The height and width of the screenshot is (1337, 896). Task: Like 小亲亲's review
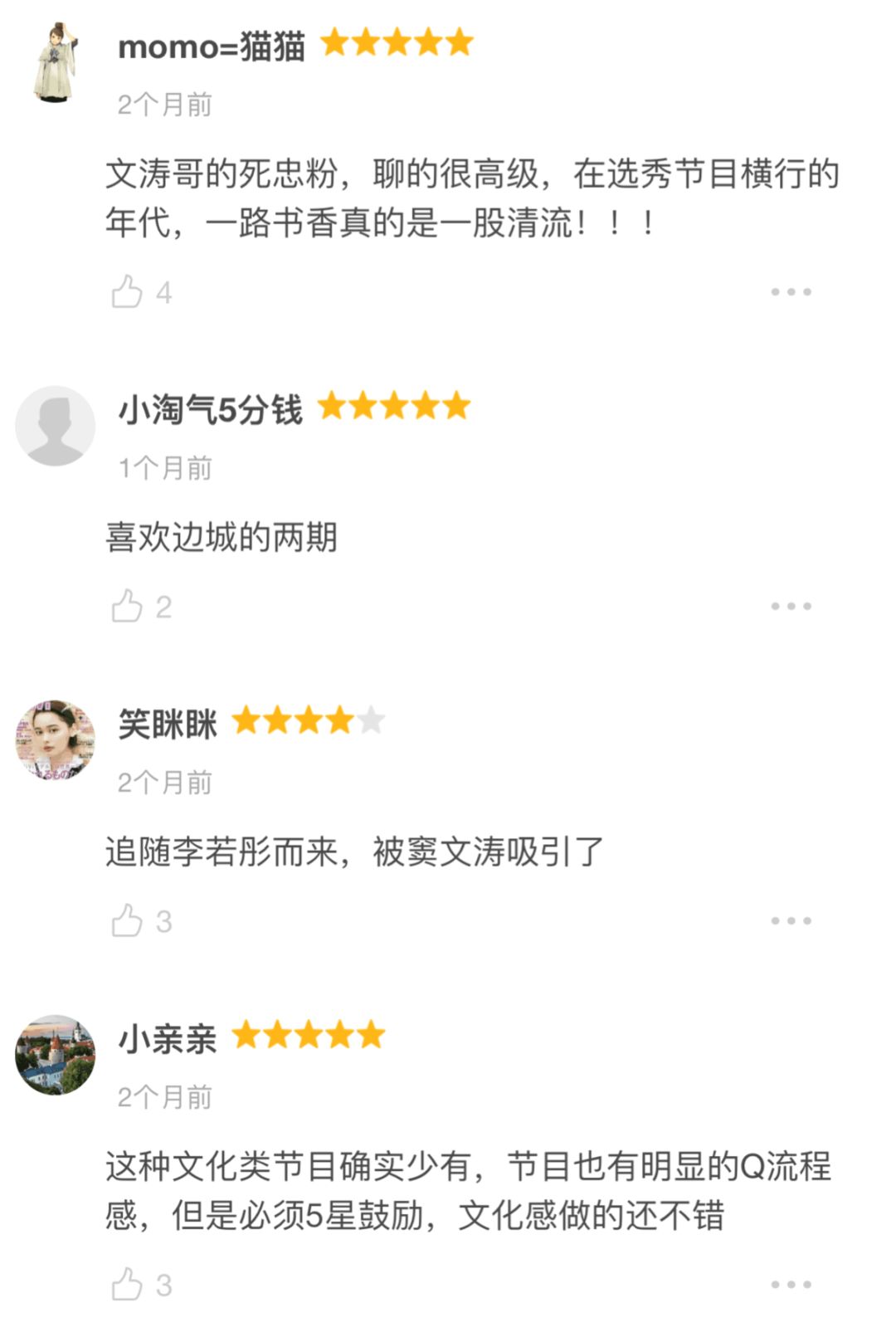[x=127, y=1284]
